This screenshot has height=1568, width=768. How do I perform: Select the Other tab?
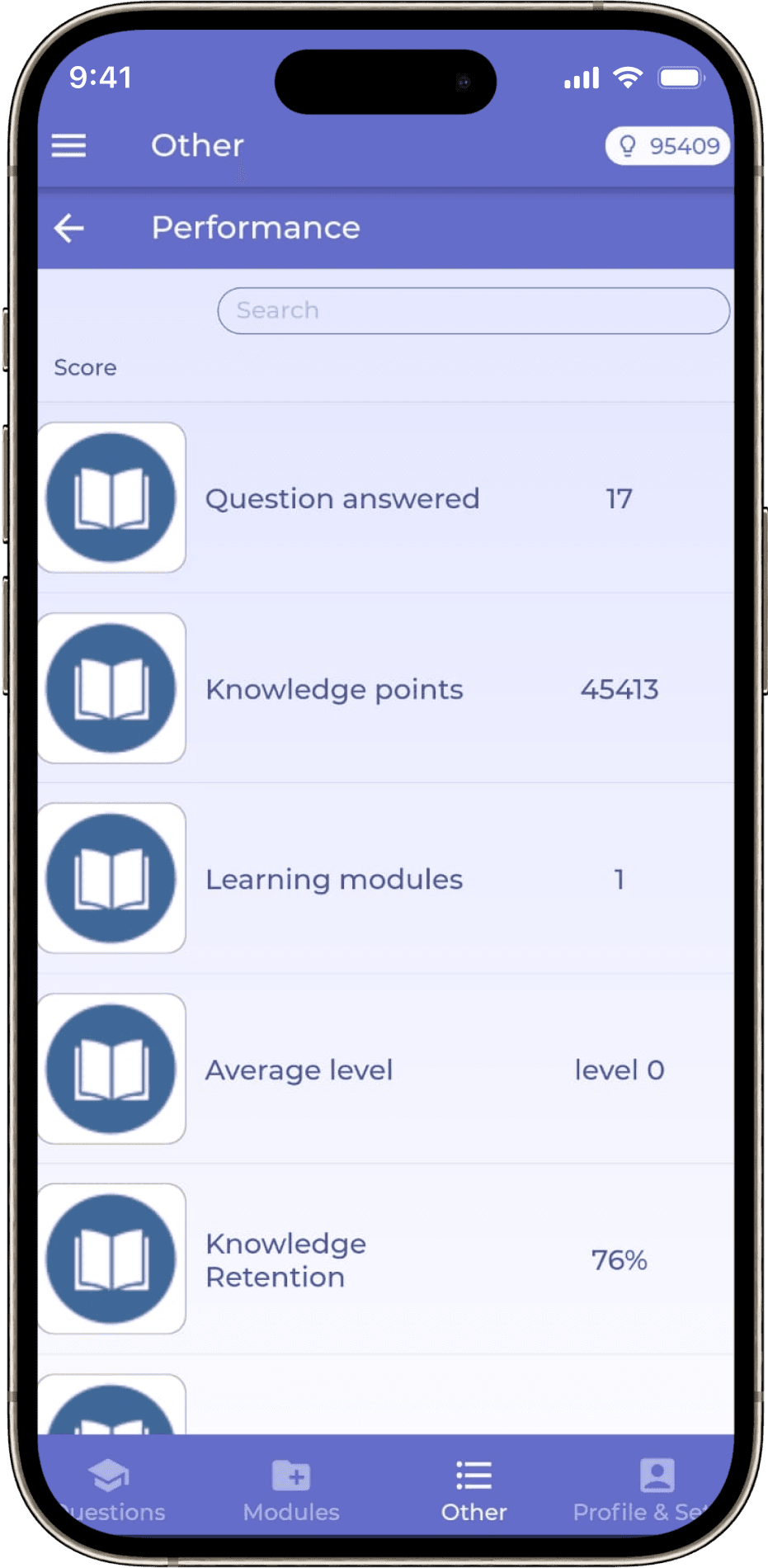474,1490
